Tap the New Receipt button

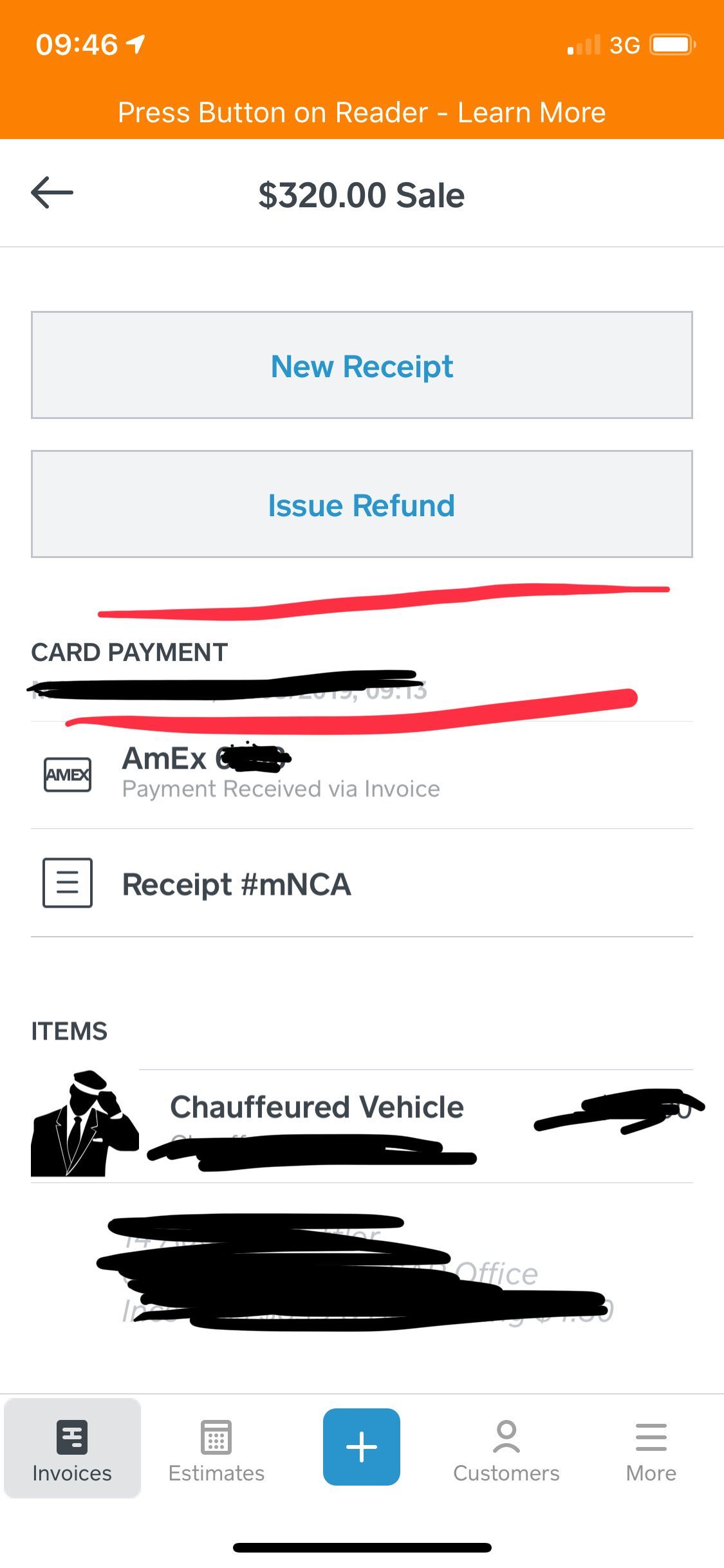362,366
